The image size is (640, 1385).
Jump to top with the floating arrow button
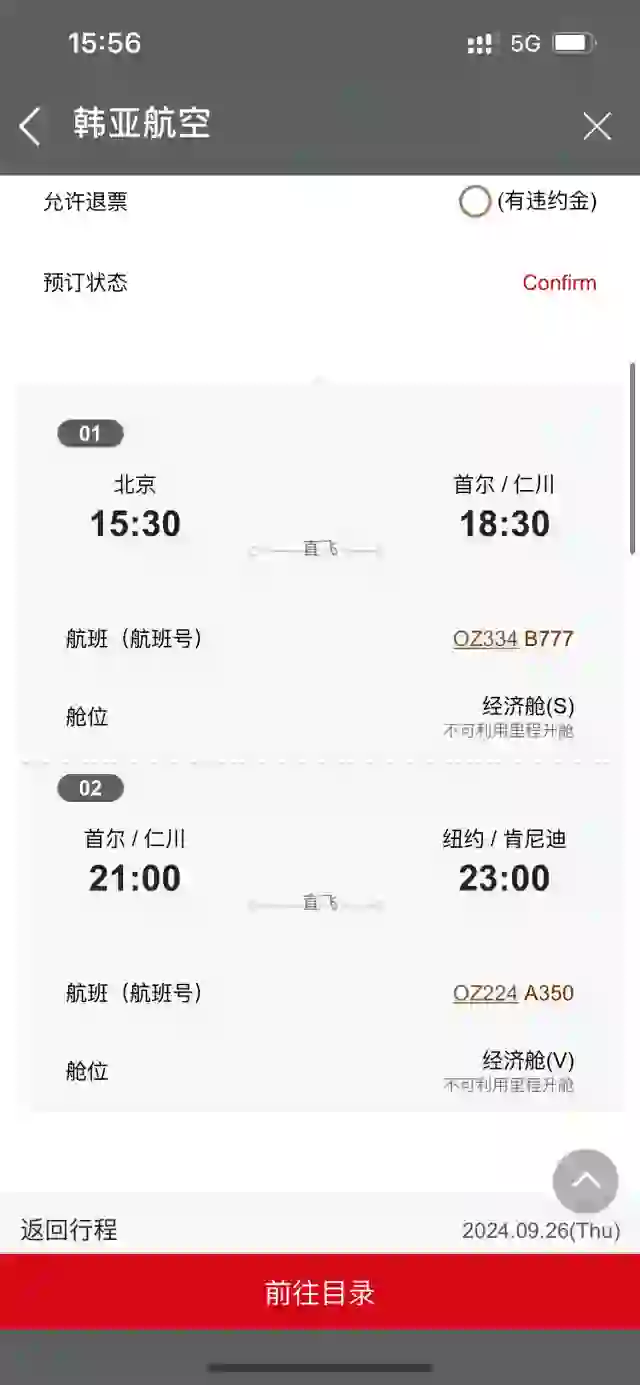[586, 1181]
